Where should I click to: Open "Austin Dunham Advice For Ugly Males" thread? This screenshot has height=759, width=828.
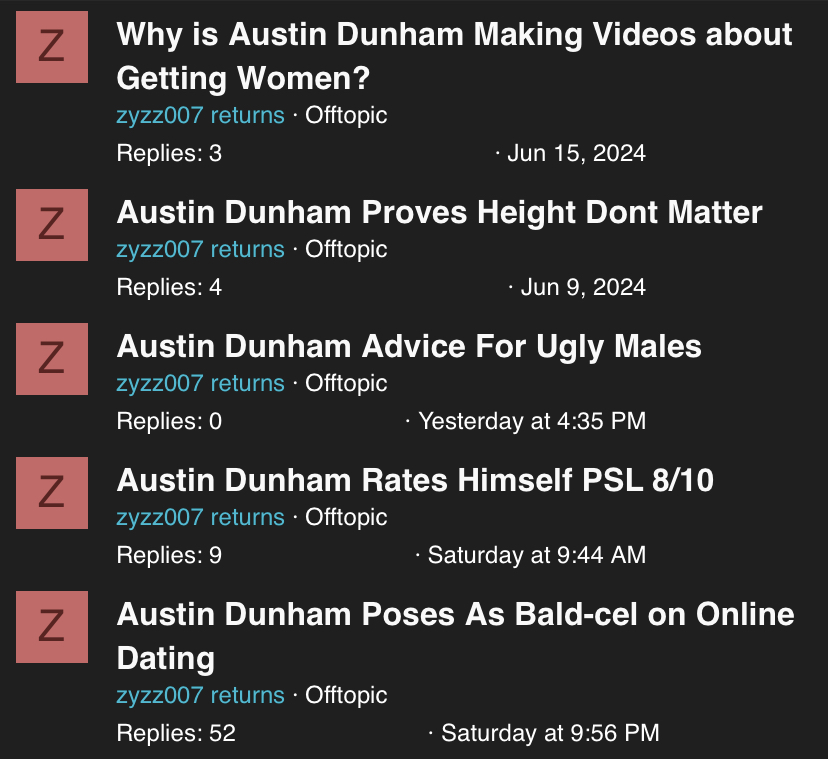coord(409,347)
